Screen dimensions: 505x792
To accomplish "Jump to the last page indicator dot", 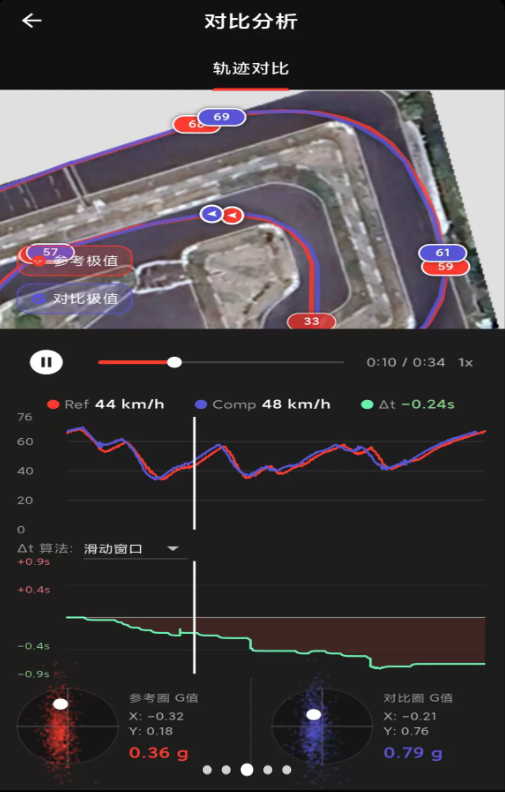I will click(287, 770).
